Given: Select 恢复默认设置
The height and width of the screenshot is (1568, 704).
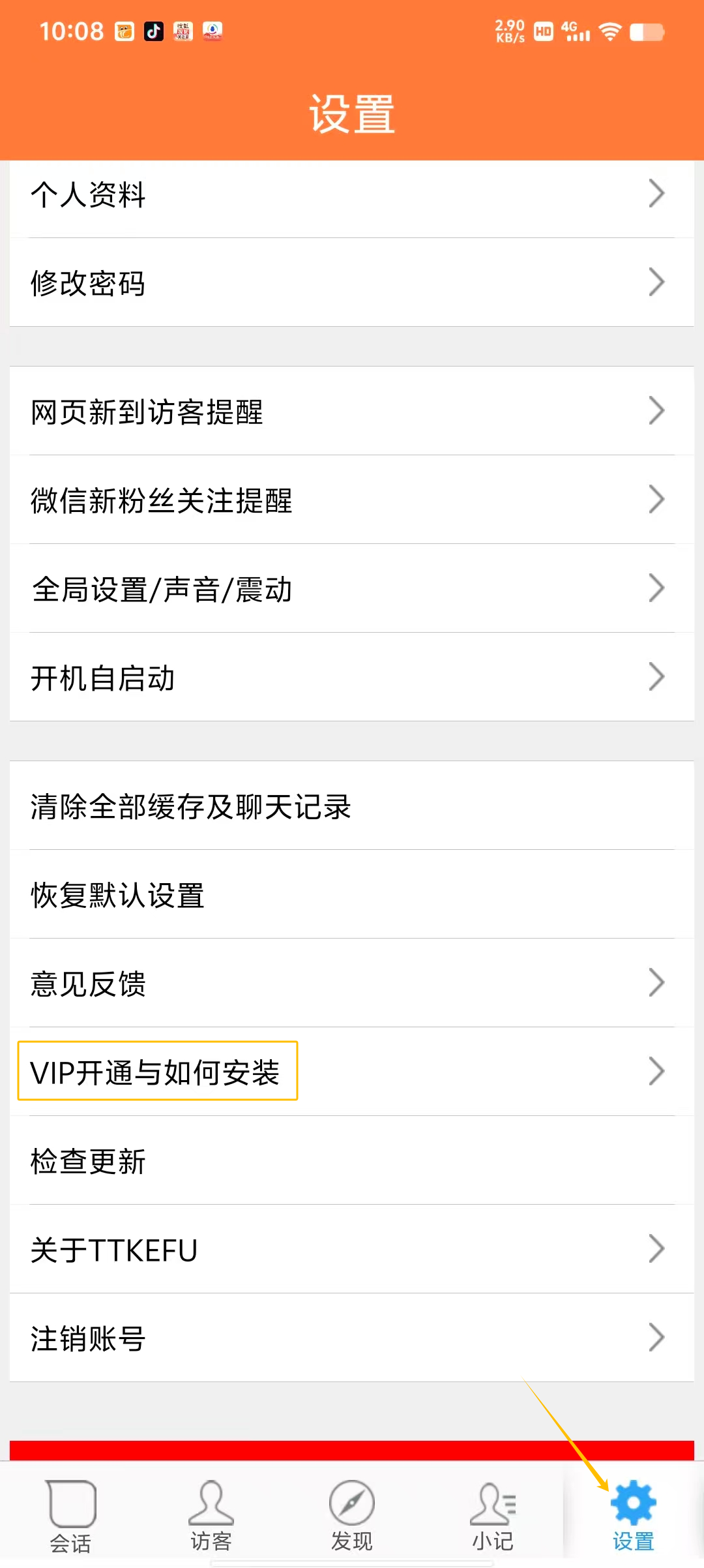Looking at the screenshot, I should pos(352,895).
